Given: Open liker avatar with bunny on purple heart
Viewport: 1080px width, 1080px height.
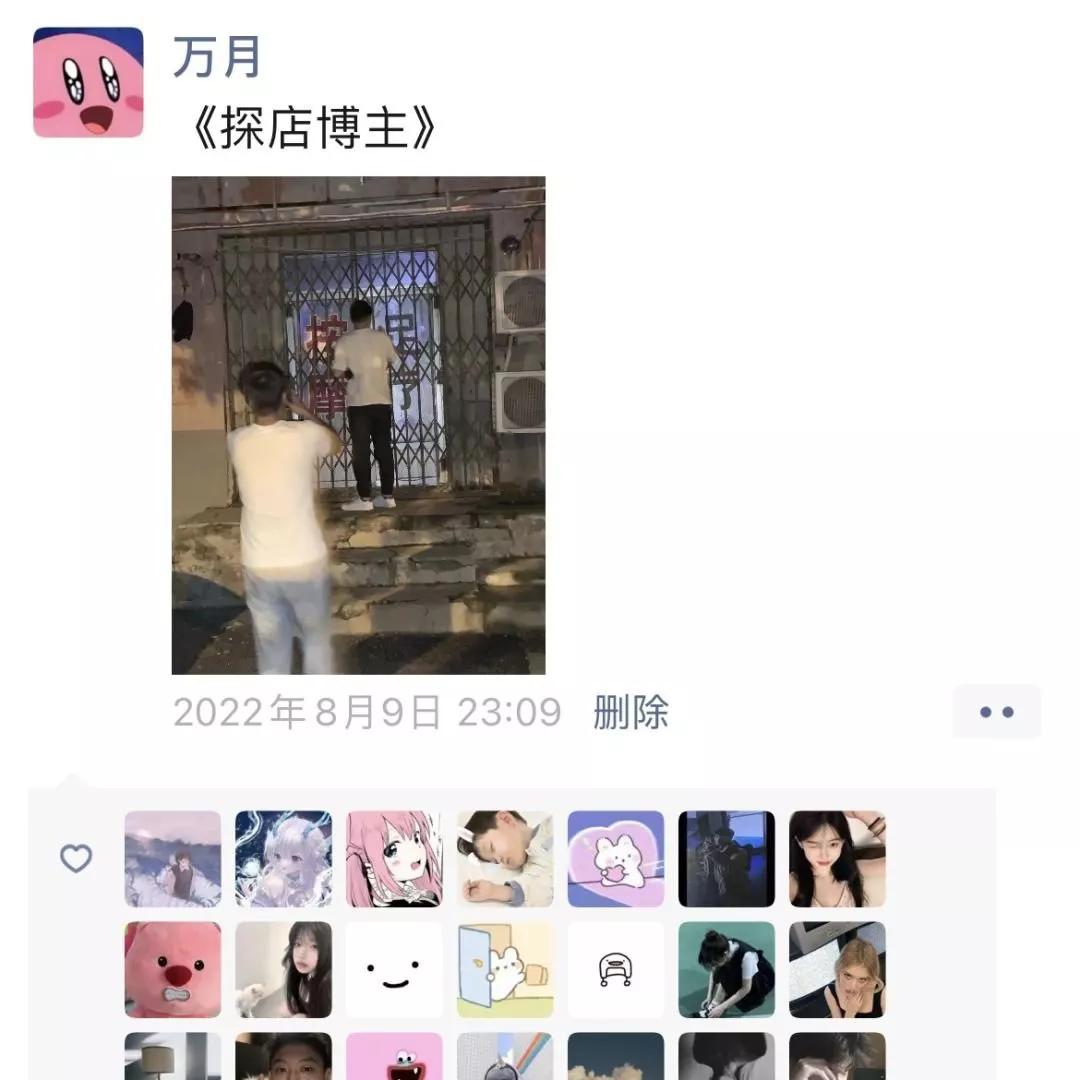Looking at the screenshot, I should 616,859.
